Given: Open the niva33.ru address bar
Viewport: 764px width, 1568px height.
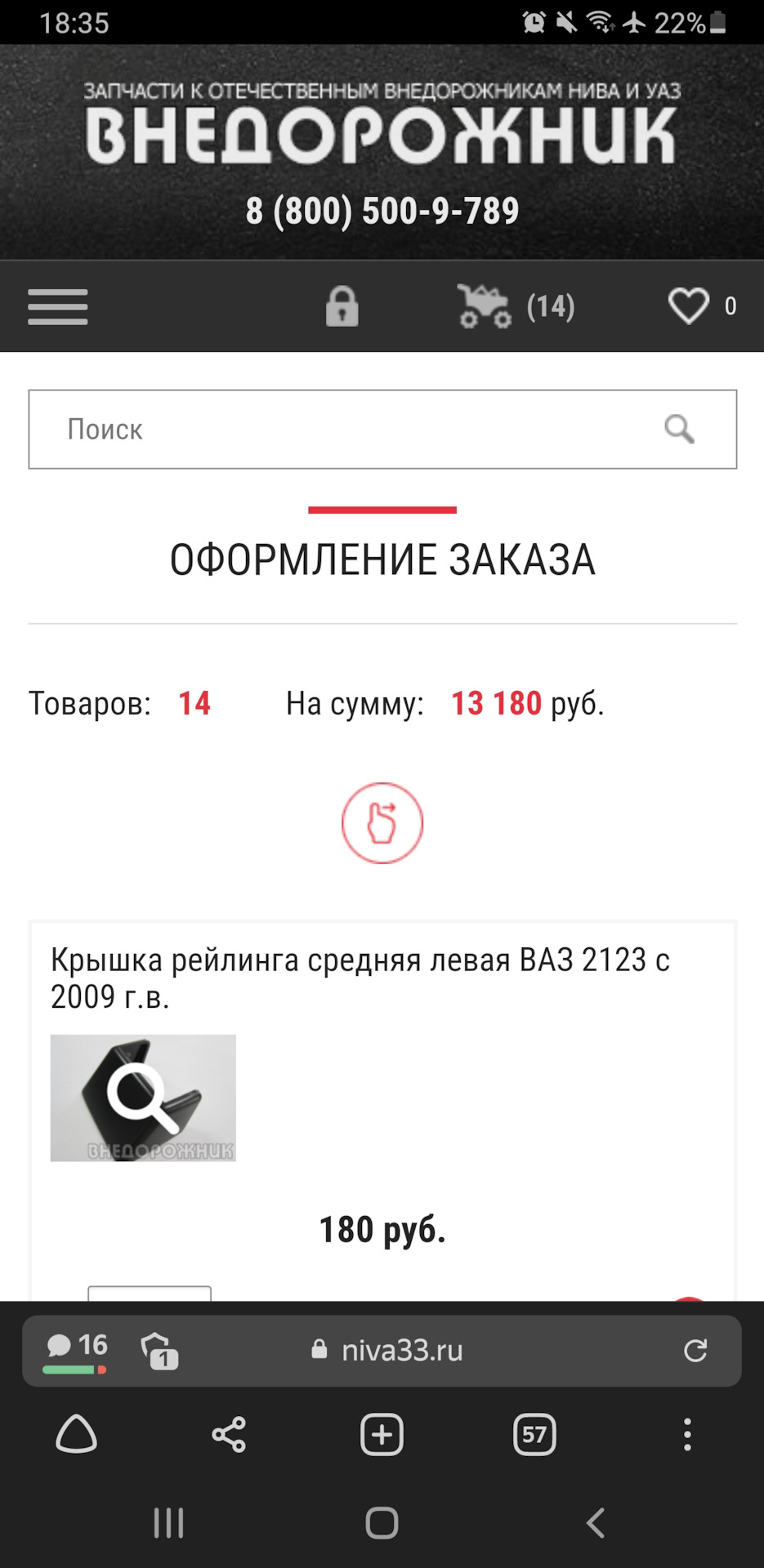Looking at the screenshot, I should click(x=400, y=1351).
